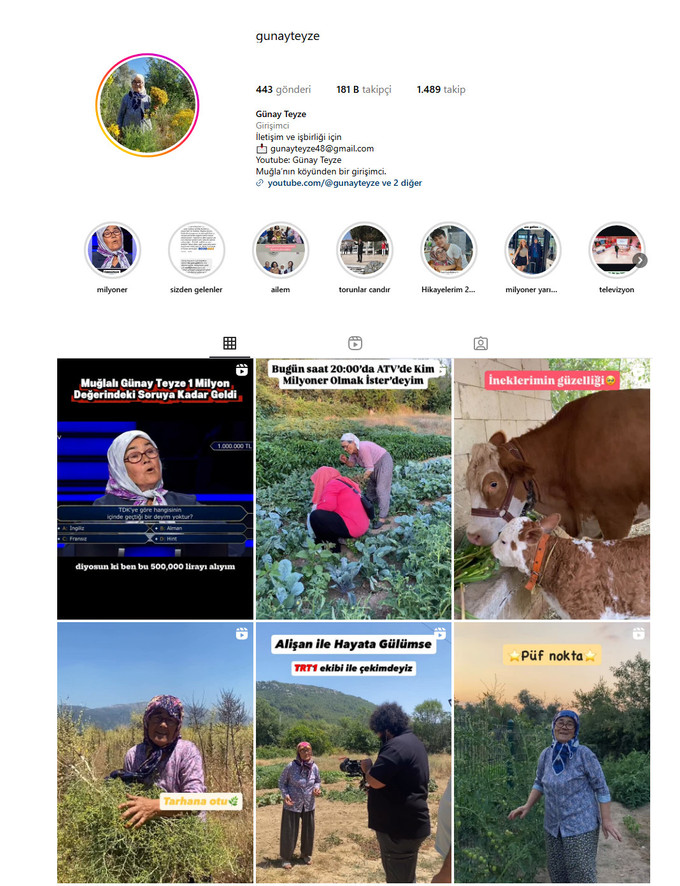The width and height of the screenshot is (680, 886).
Task: Open the 1 Milyon Değerindeki Soruya reel
Action: click(x=154, y=490)
